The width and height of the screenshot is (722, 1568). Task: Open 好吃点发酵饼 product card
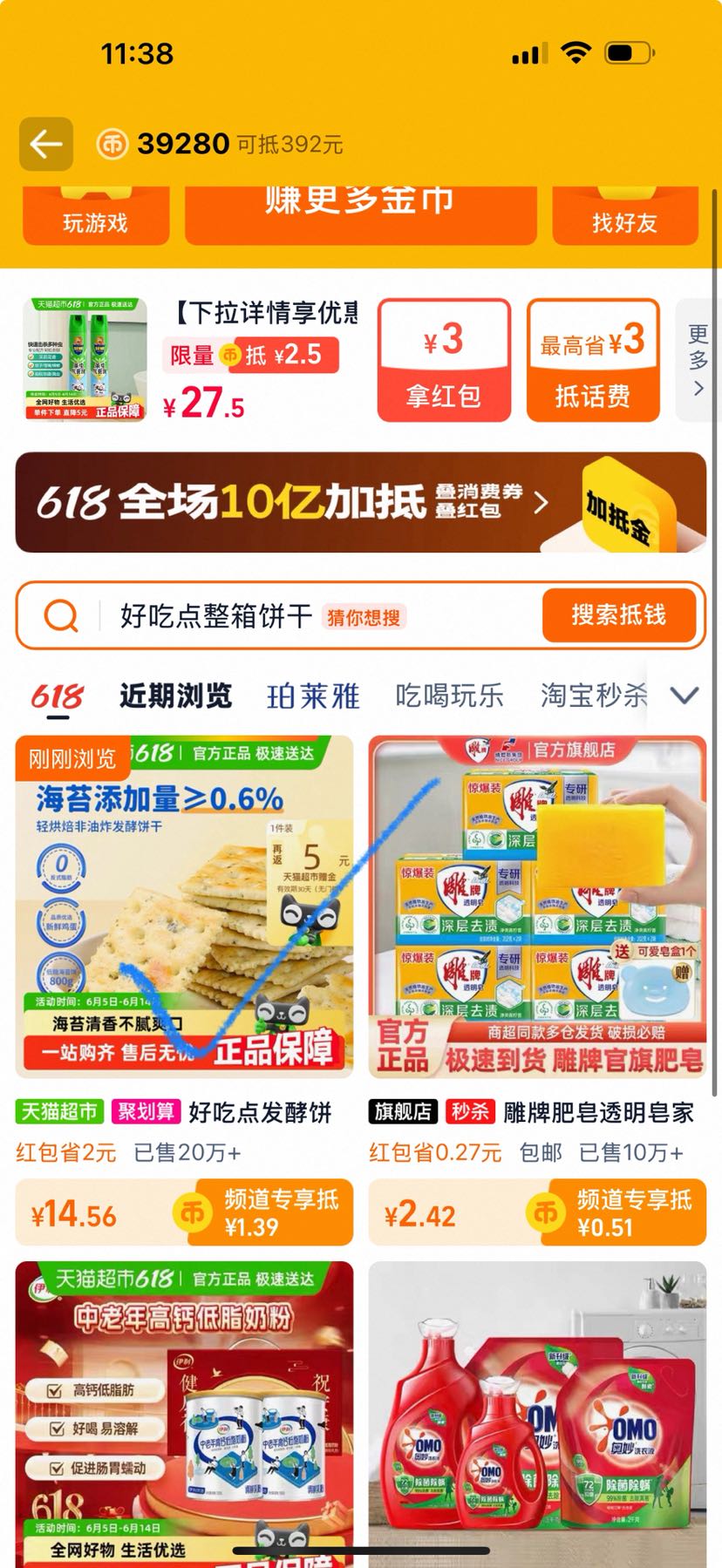click(184, 907)
